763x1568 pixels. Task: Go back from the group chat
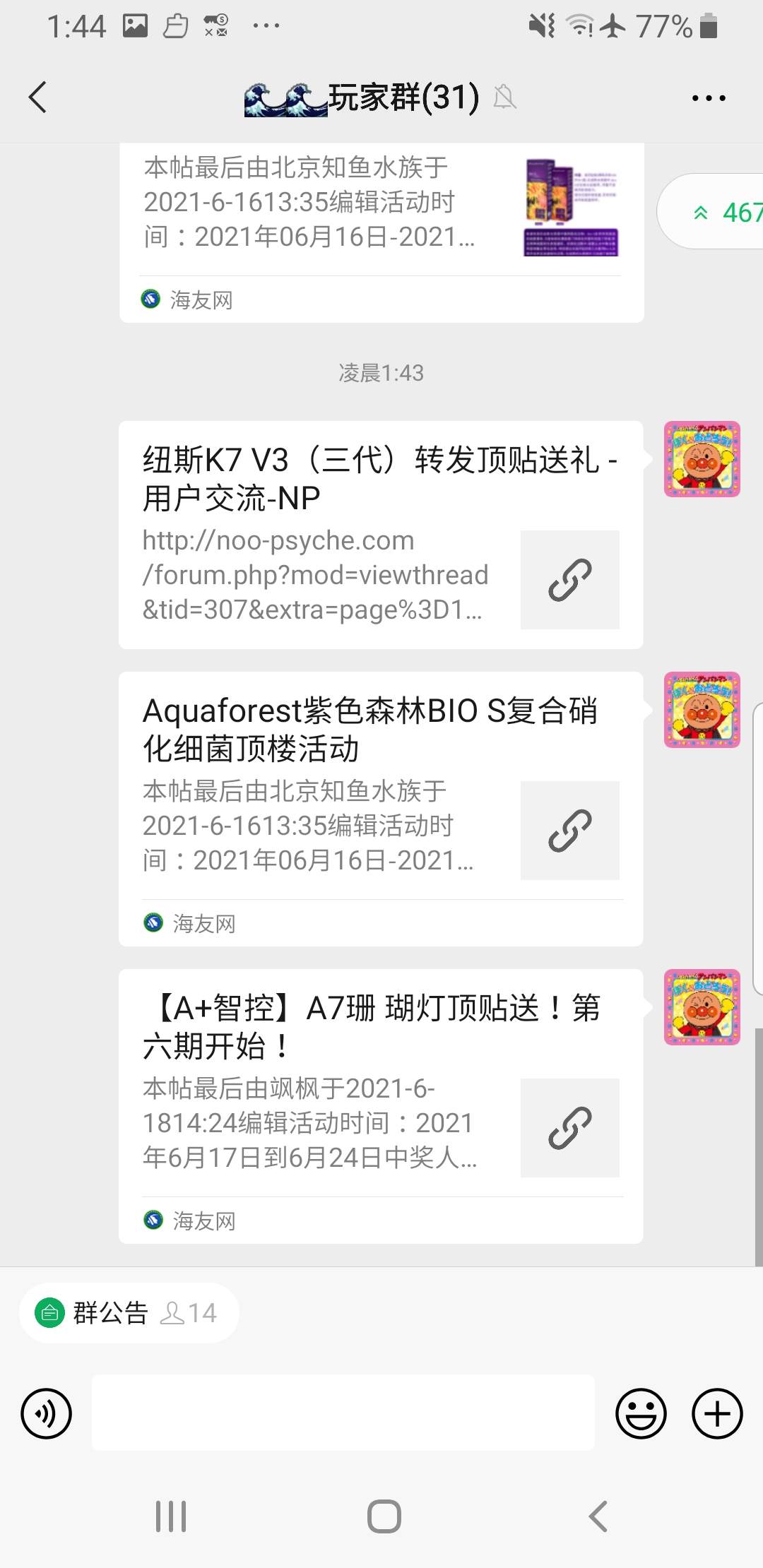pyautogui.click(x=38, y=97)
